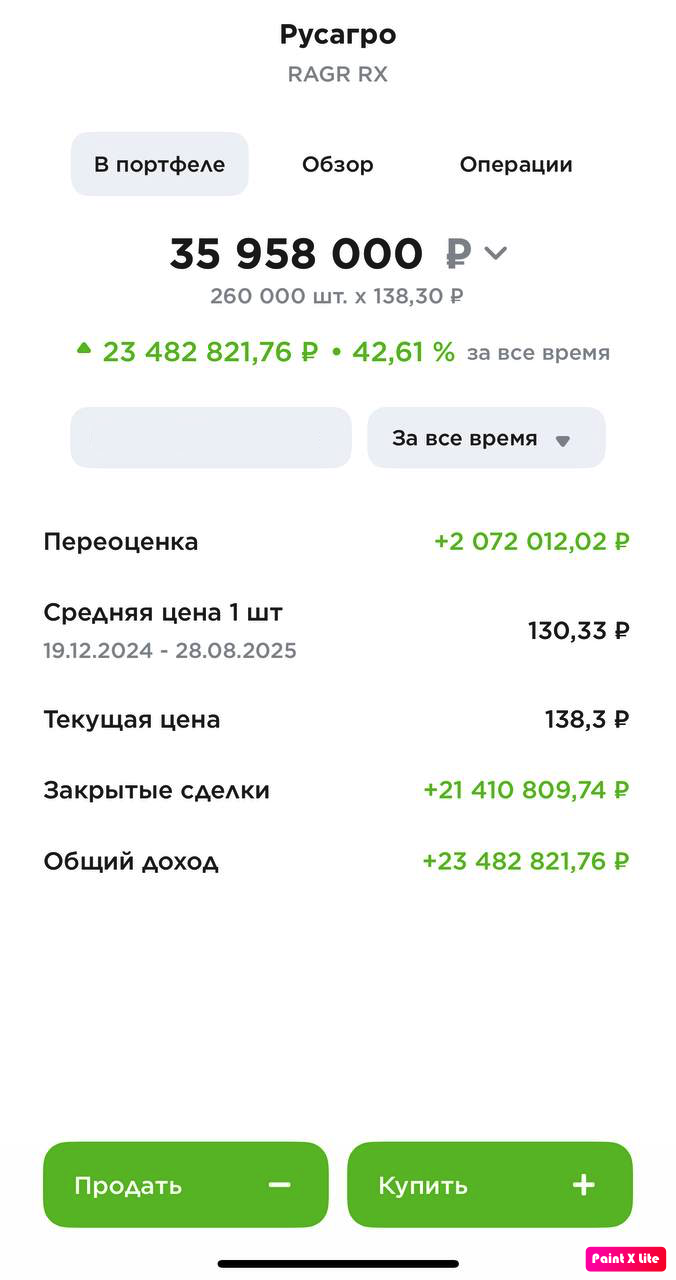This screenshot has width=676, height=1280.
Task: Tap the Продать button
Action: (x=185, y=1185)
